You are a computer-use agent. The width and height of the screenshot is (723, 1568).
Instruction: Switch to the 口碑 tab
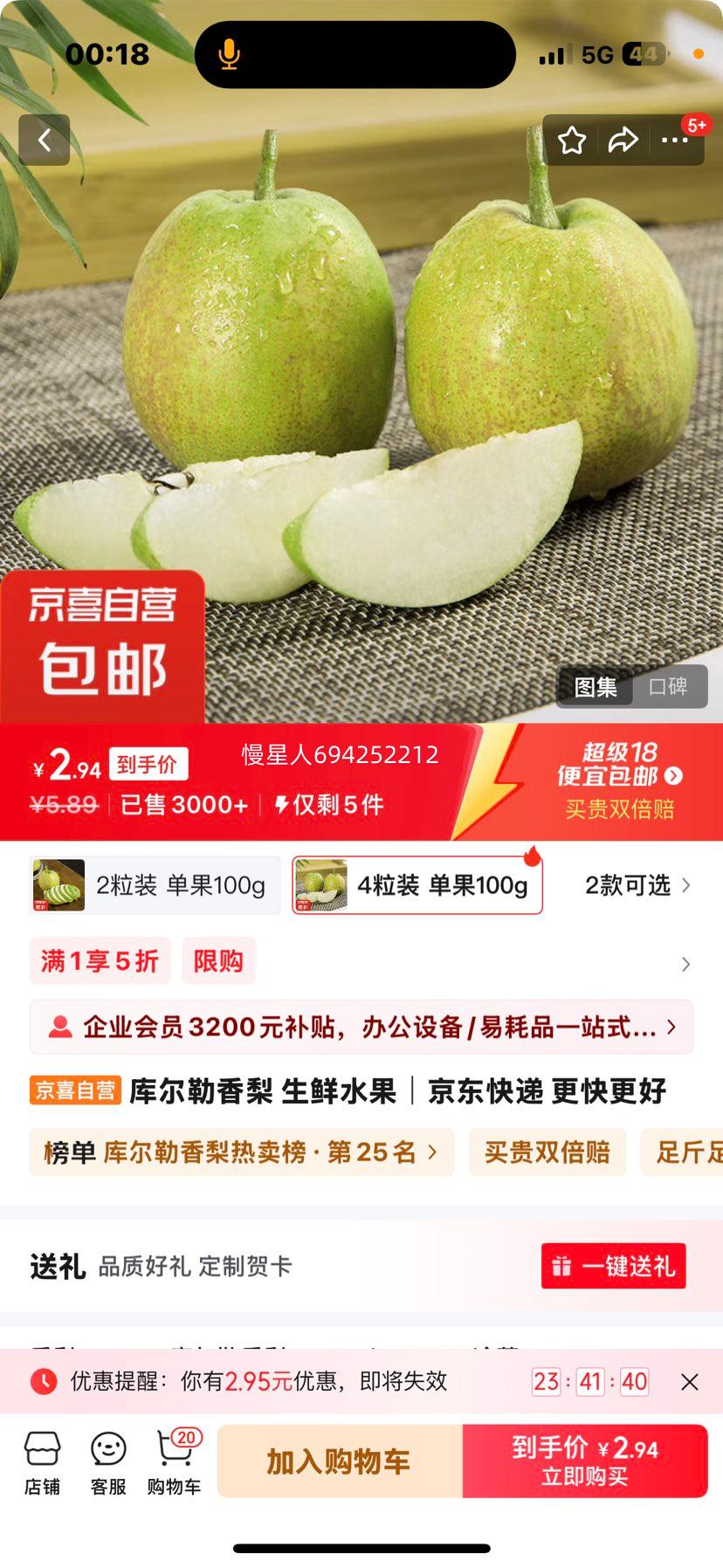670,687
